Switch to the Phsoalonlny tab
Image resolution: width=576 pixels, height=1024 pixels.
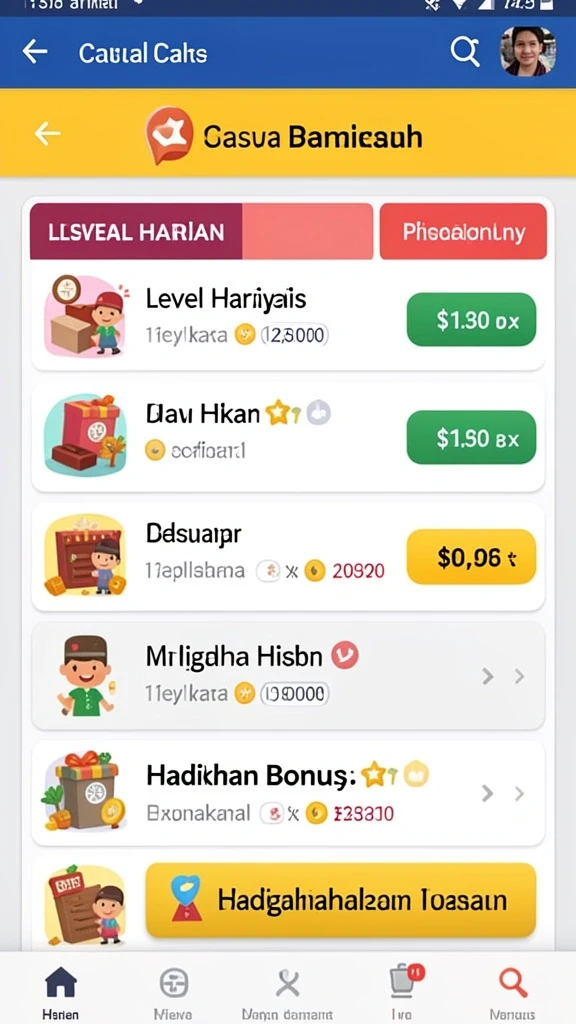(463, 231)
